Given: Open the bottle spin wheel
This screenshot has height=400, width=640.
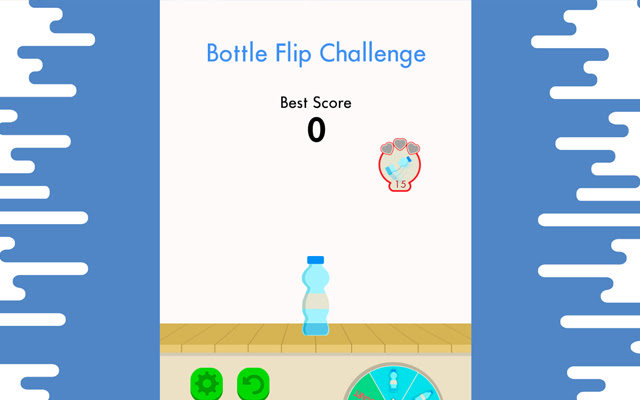Looking at the screenshot, I should 395,385.
